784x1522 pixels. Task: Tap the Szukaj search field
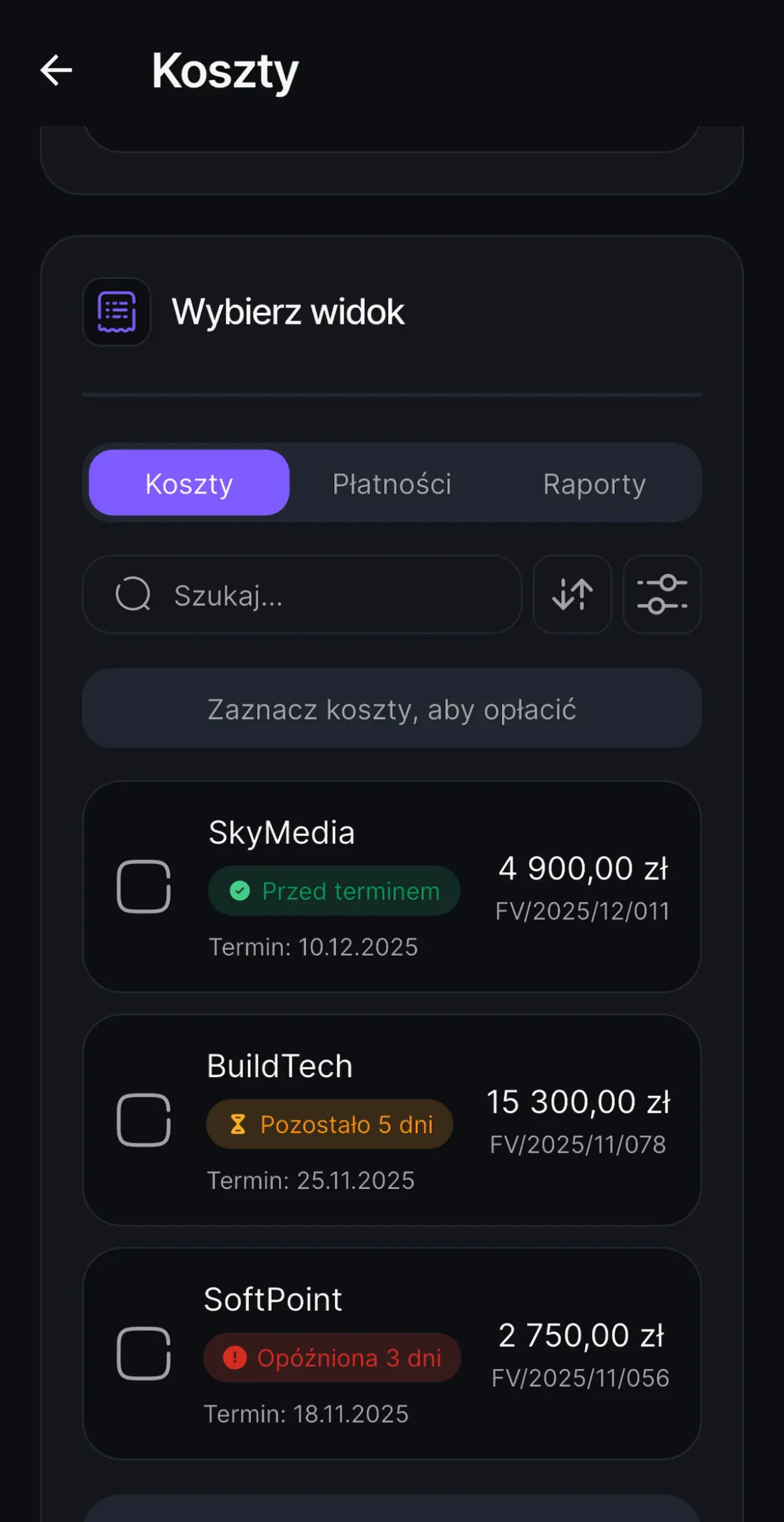[302, 594]
